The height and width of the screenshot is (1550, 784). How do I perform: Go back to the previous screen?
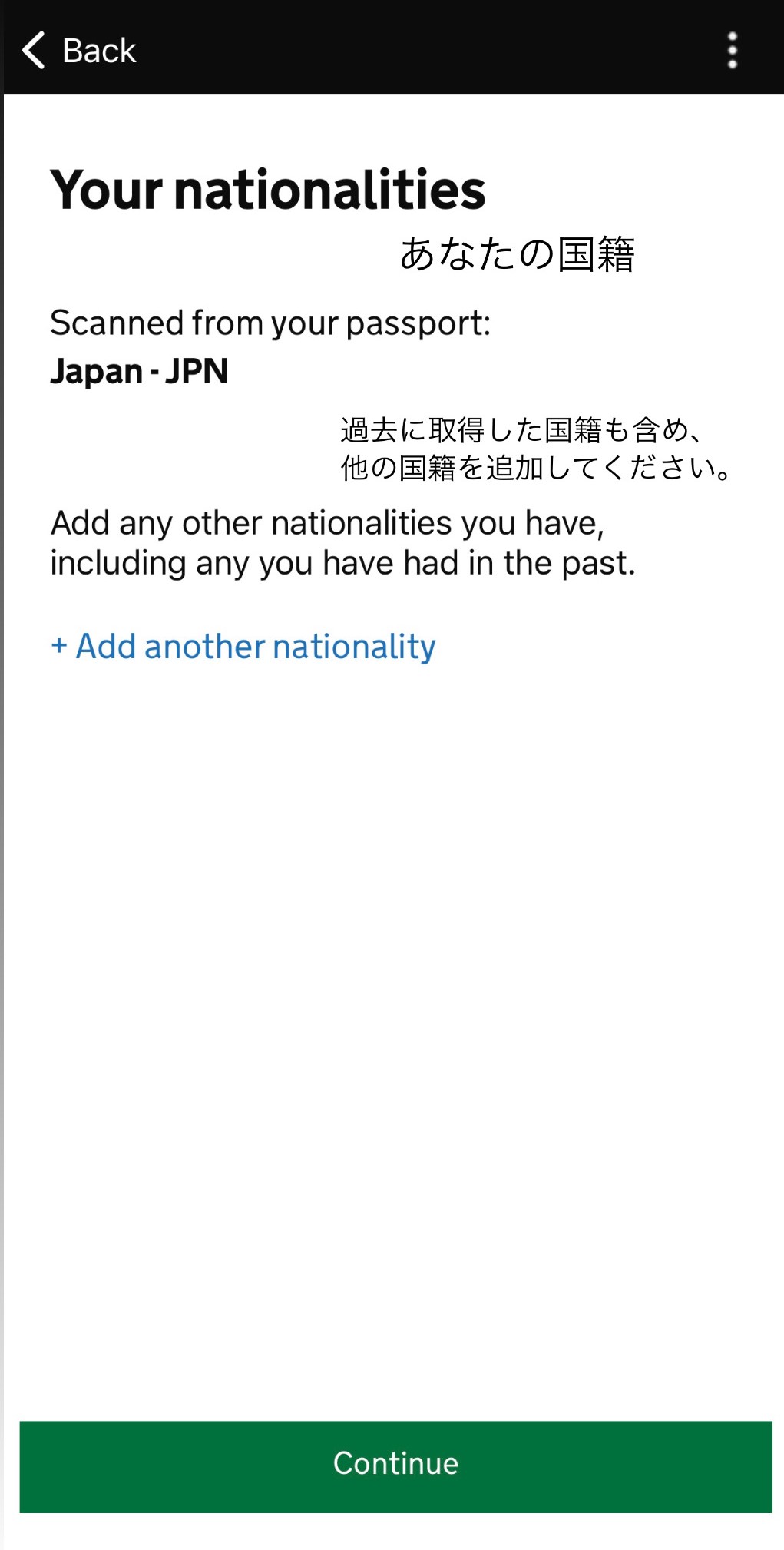click(79, 51)
